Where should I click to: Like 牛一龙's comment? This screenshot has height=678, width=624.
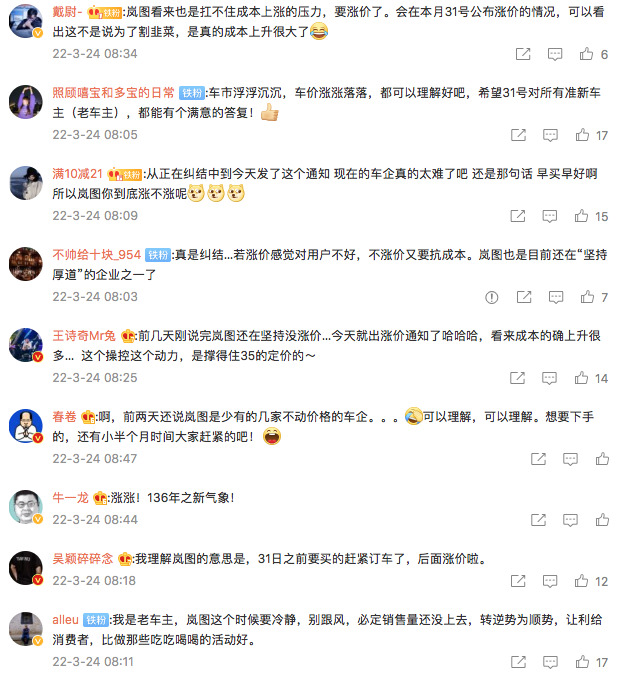point(603,521)
